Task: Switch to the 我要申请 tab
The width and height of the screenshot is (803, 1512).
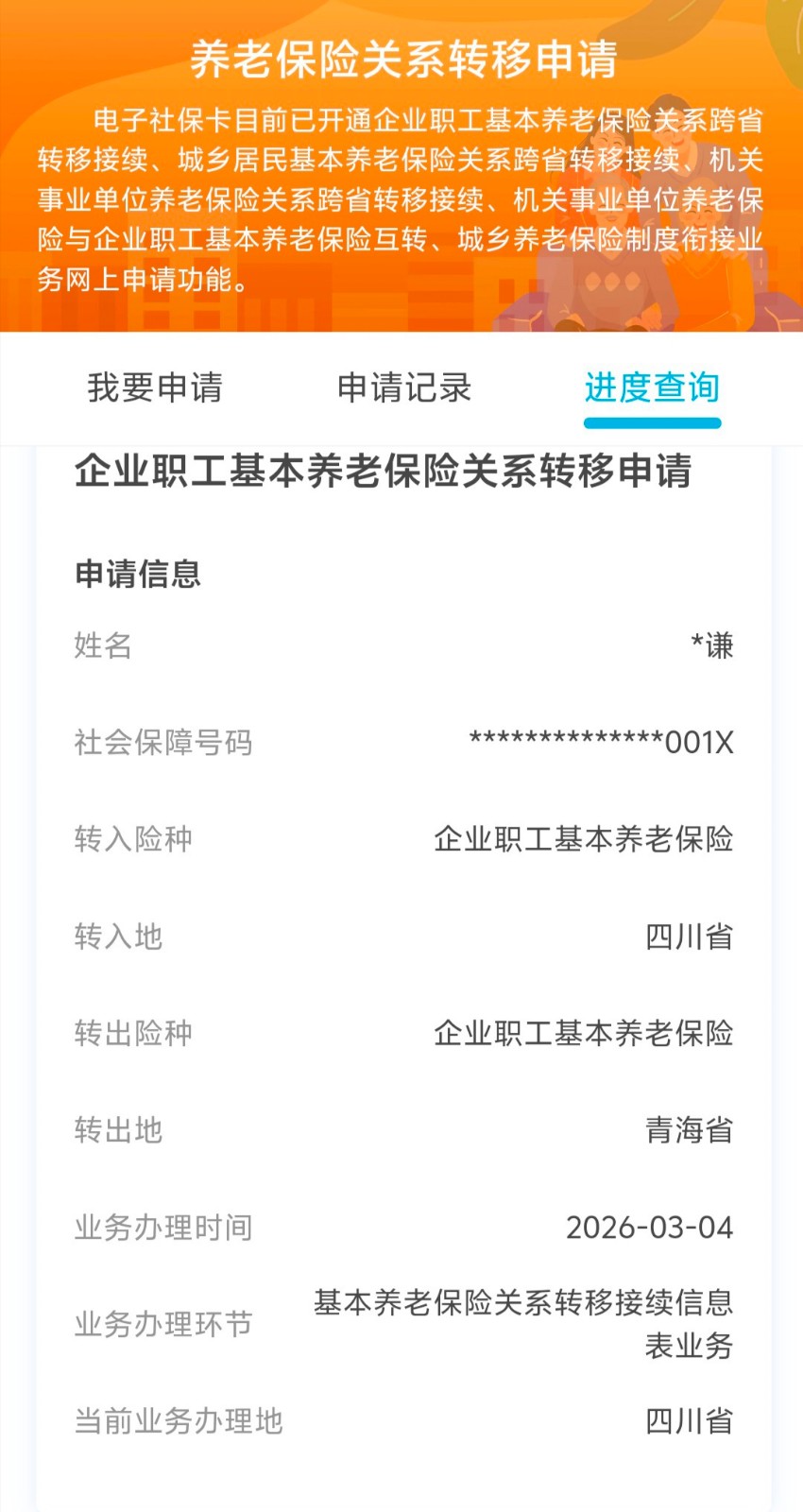Action: point(155,387)
